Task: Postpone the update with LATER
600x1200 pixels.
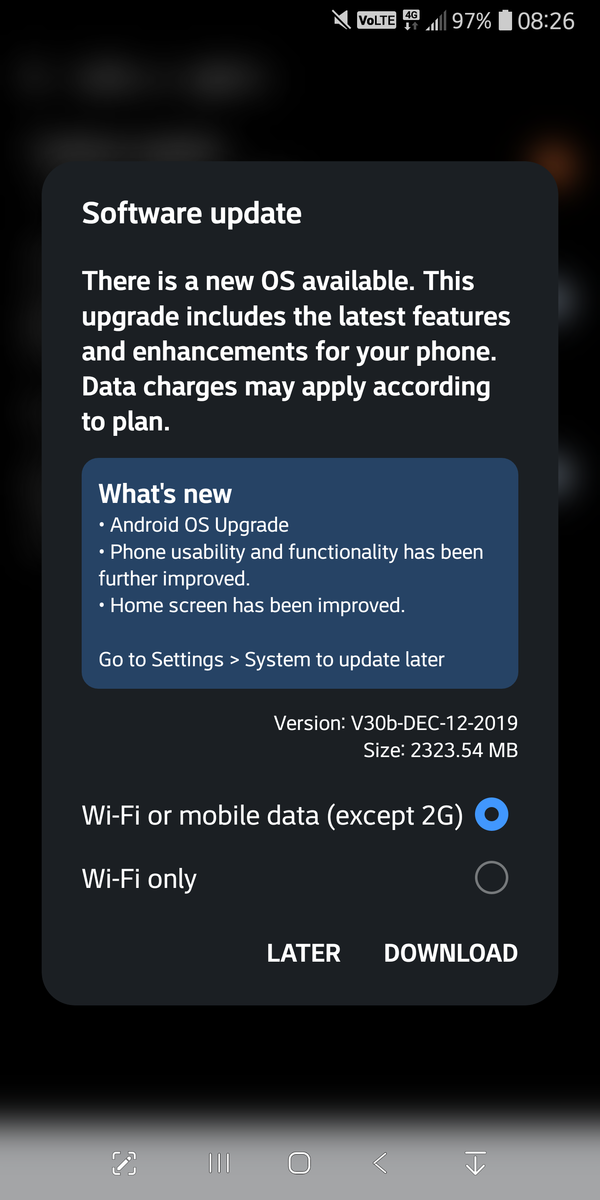Action: [x=304, y=953]
